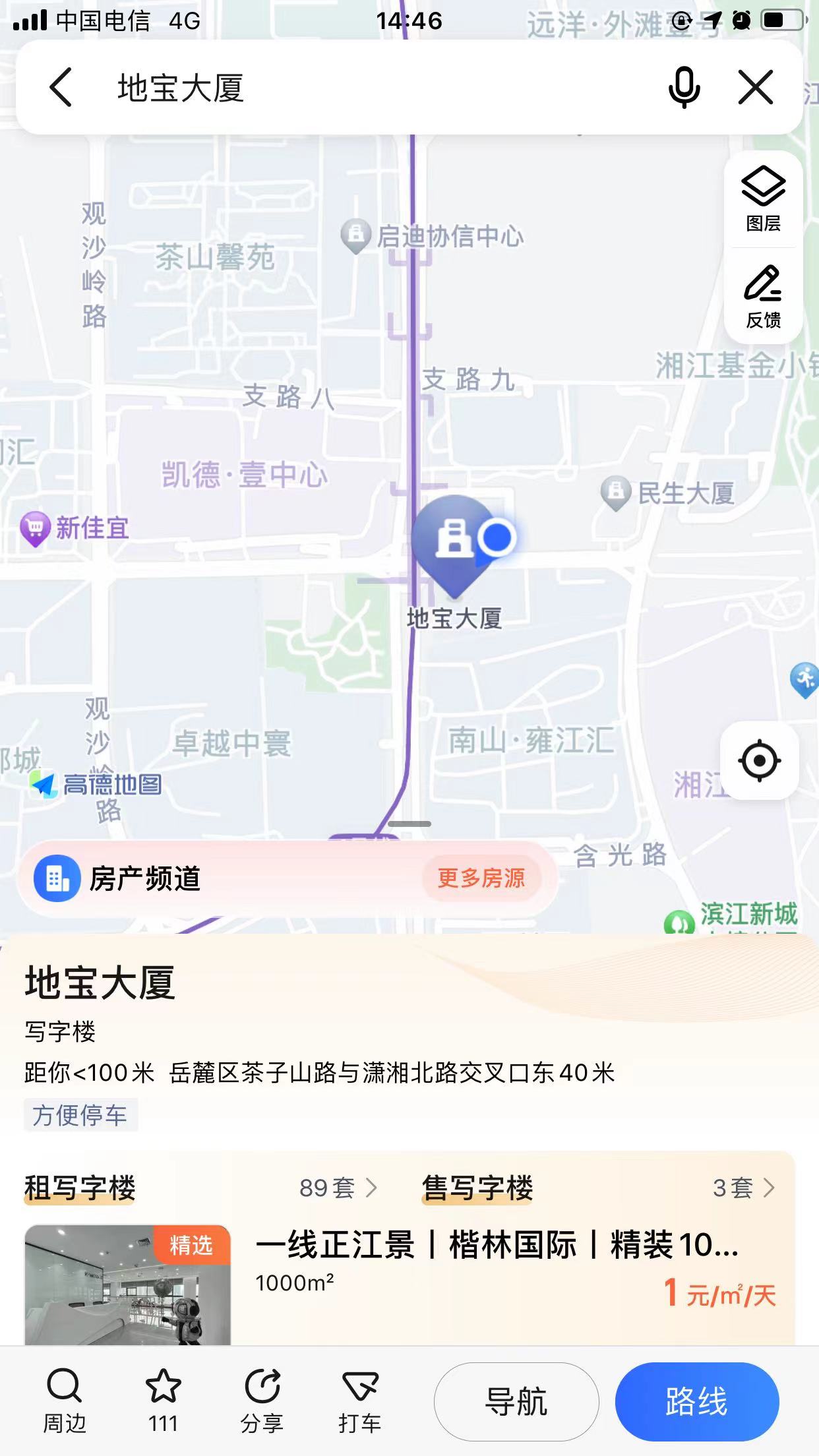View the 89套 office rental listings

[338, 1188]
